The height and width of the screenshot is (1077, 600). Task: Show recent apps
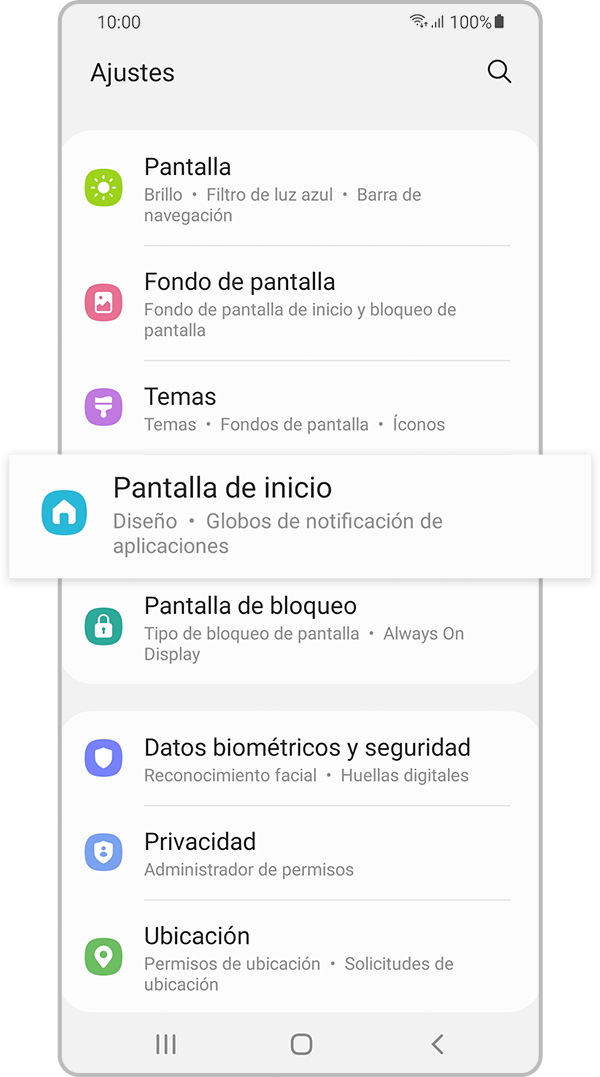(166, 1044)
